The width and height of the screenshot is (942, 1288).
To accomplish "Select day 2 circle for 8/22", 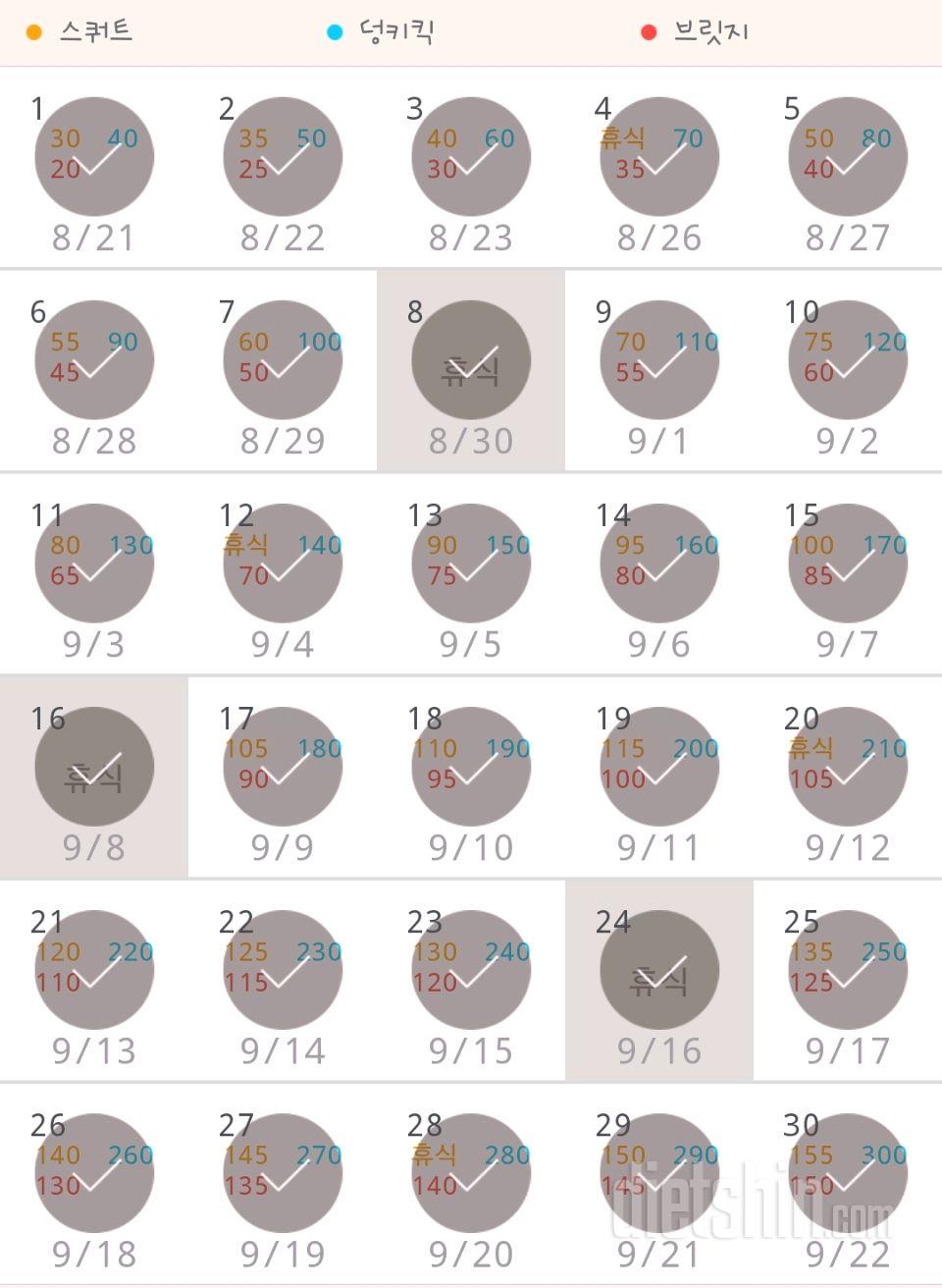I will pyautogui.click(x=283, y=157).
